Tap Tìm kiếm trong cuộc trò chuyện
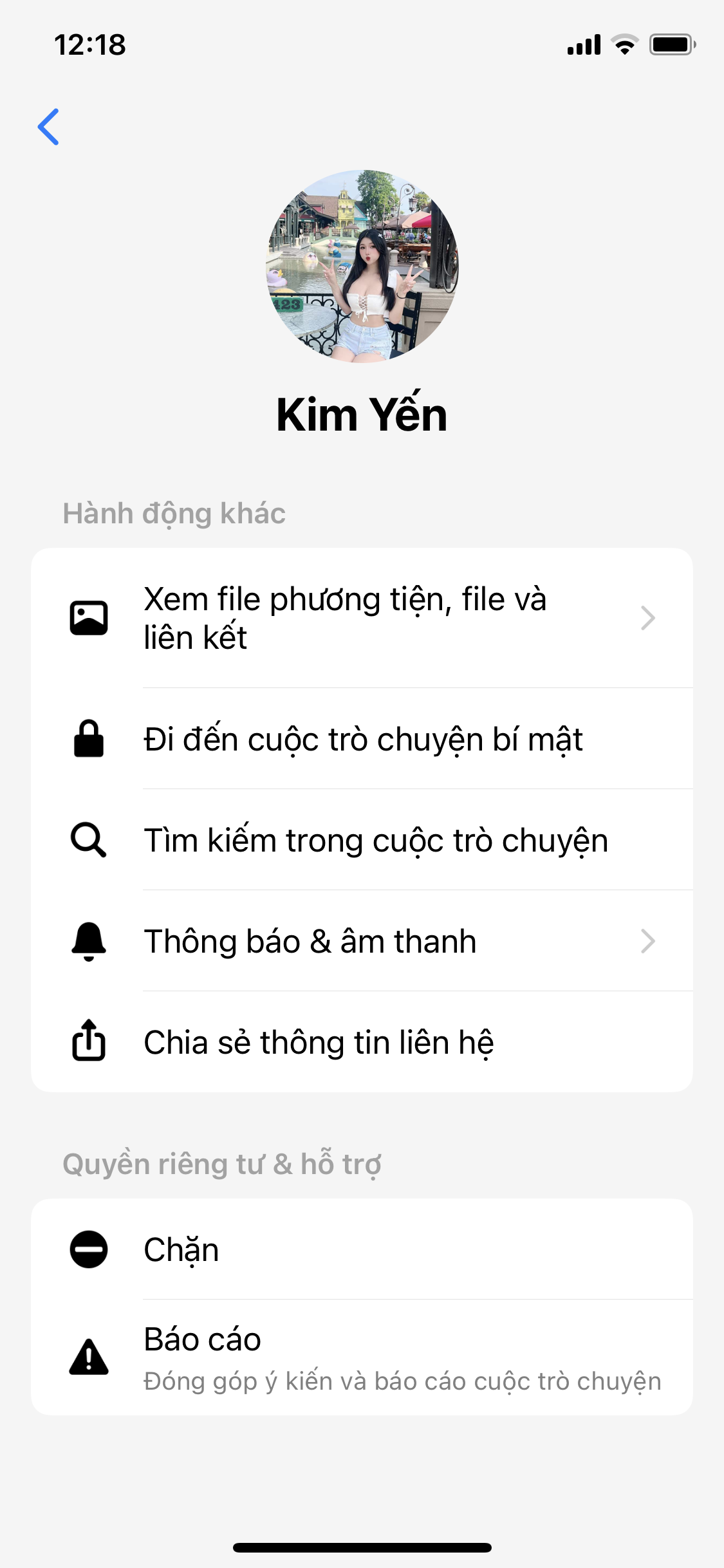Viewport: 724px width, 1568px height. pos(362,840)
